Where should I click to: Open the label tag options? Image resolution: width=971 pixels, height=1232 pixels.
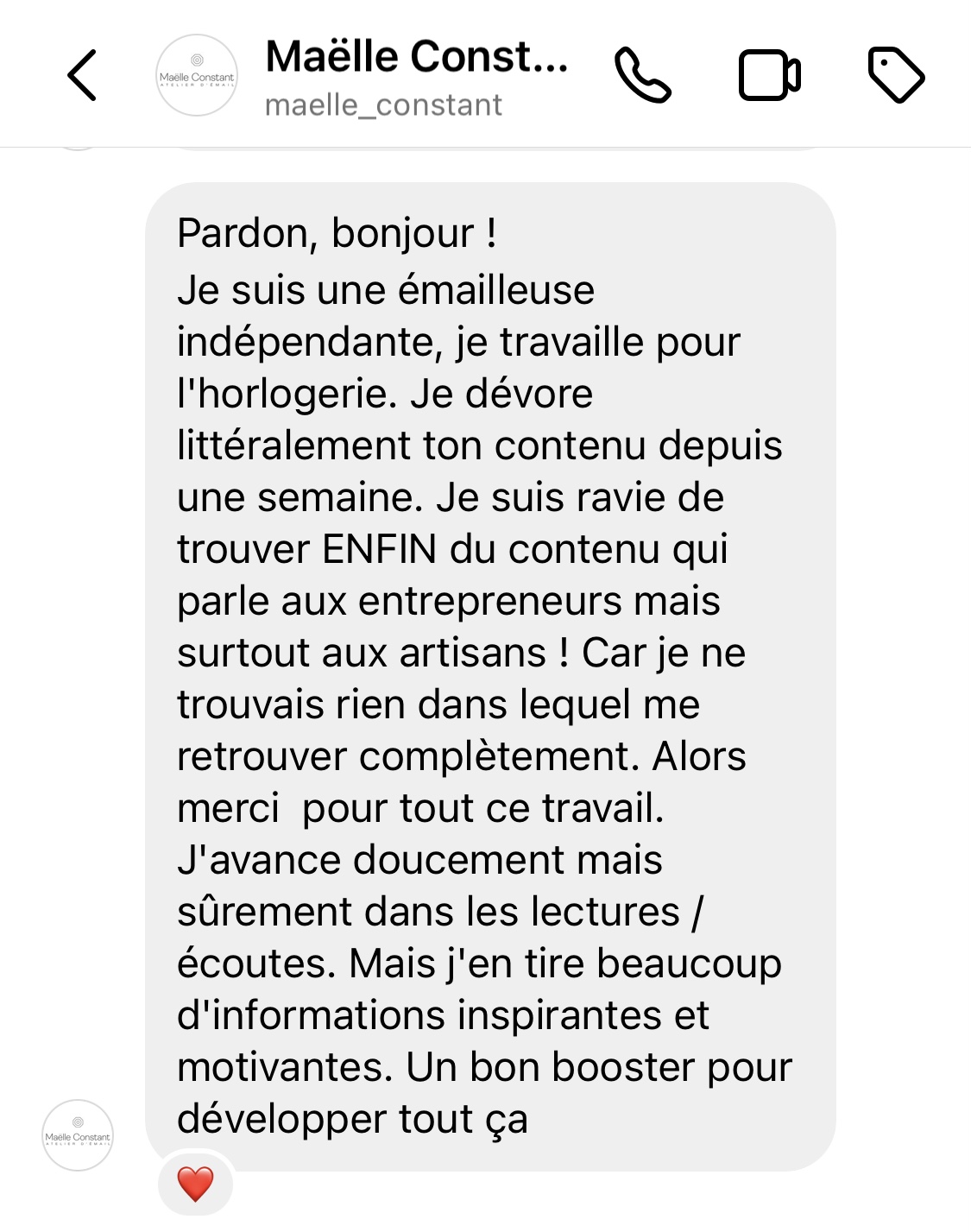[895, 76]
